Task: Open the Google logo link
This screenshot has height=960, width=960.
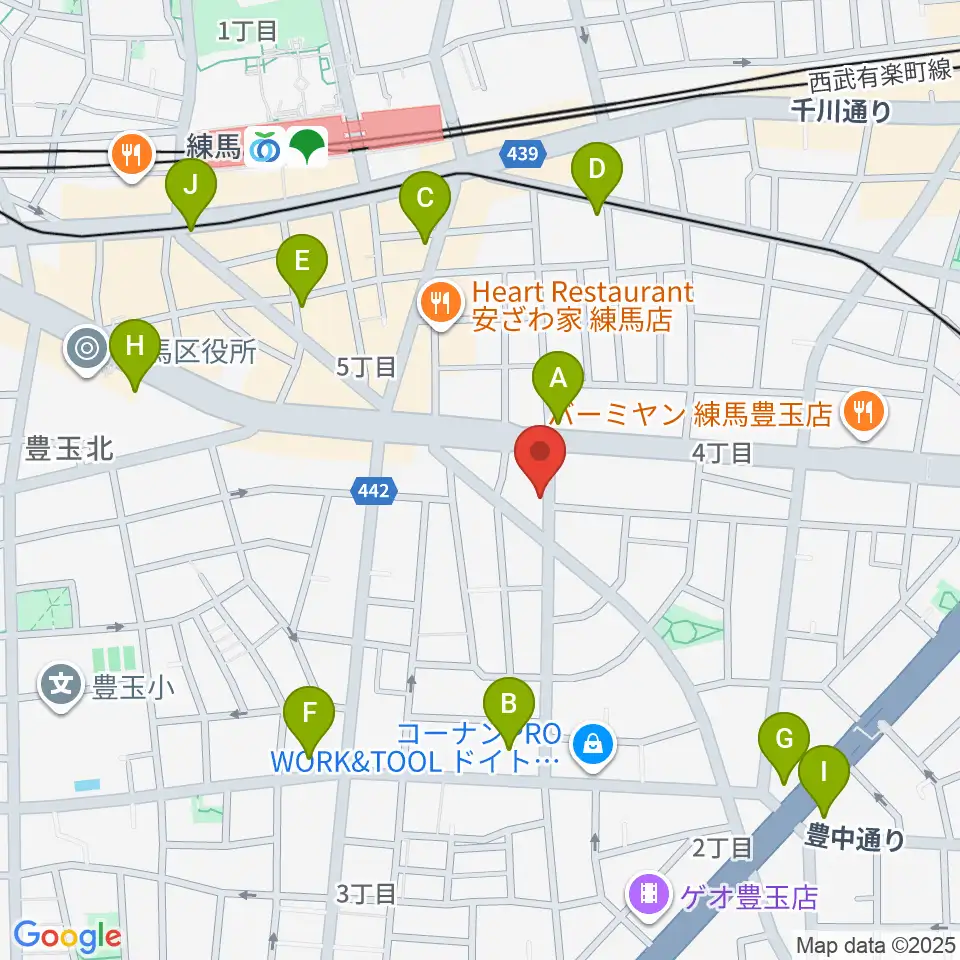Action: [67, 937]
